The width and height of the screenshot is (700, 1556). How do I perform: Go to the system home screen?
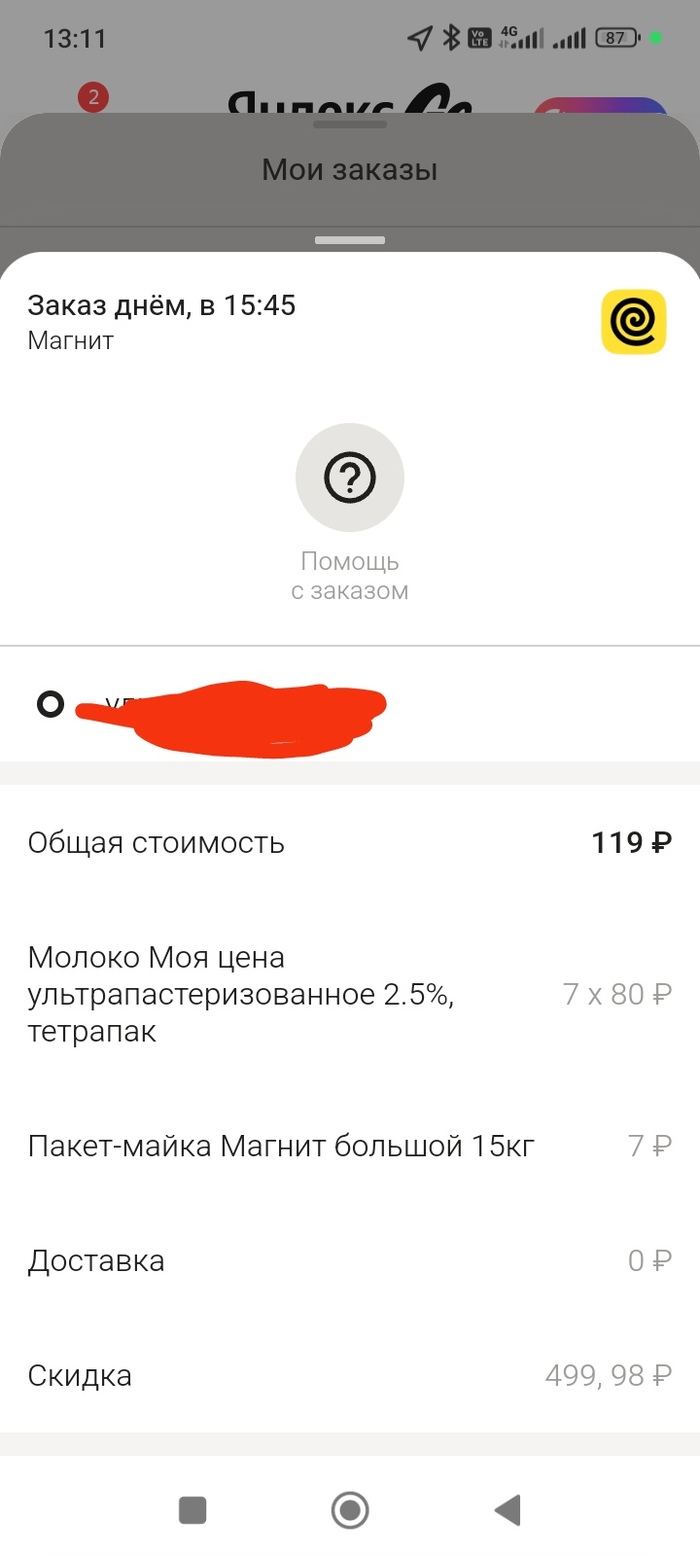pyautogui.click(x=350, y=1509)
